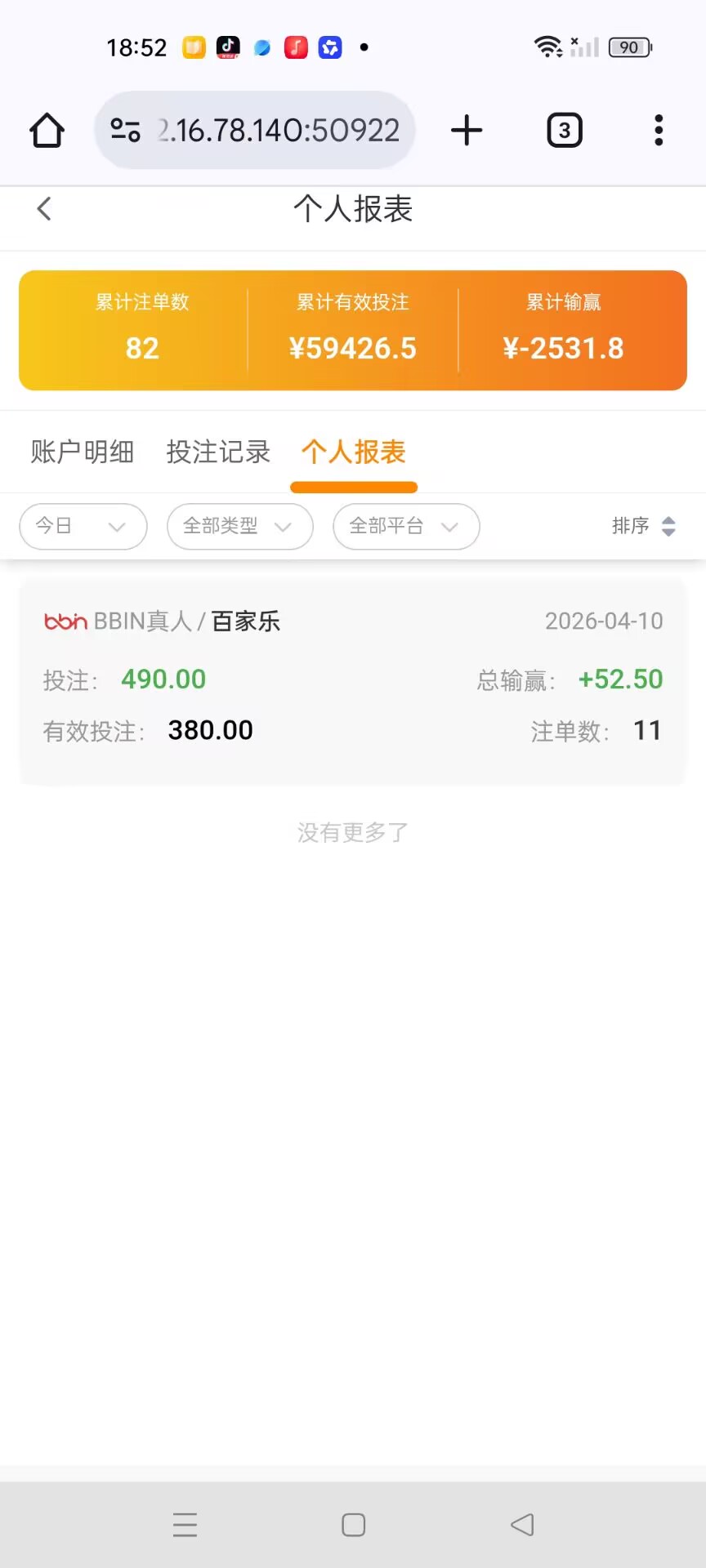This screenshot has width=706, height=1568.
Task: Tap the battery level indicator
Action: point(628,47)
